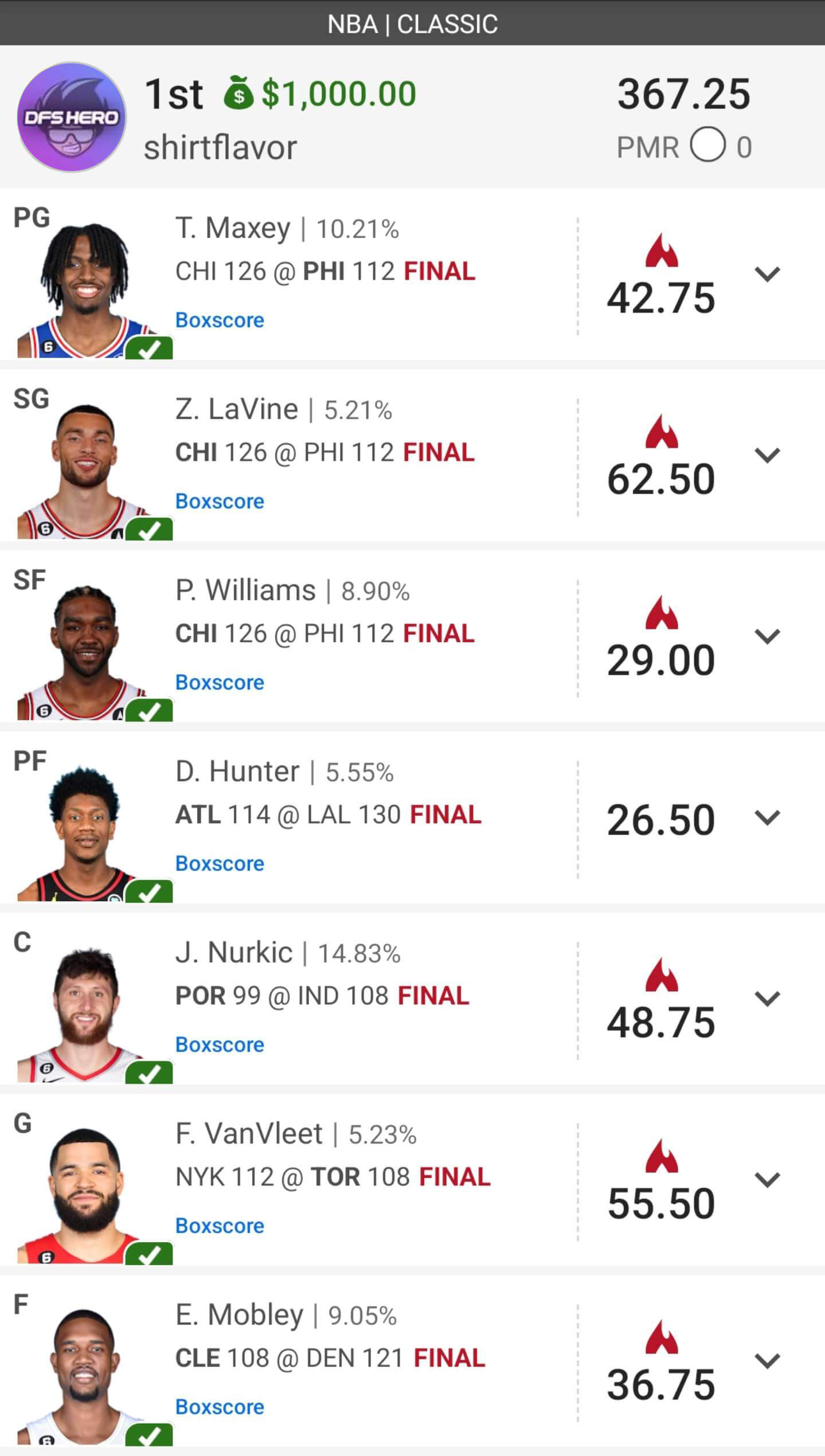Open the DFS HERO profile avatar
This screenshot has height=1456, width=825.
[72, 118]
